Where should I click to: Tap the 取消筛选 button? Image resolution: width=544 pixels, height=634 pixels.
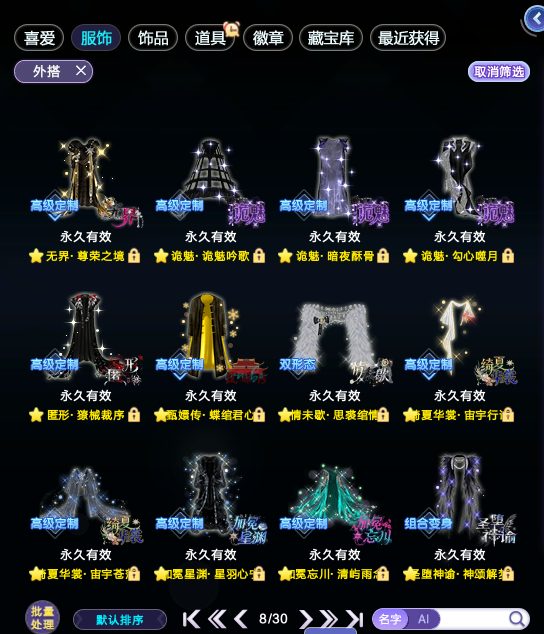(x=499, y=72)
